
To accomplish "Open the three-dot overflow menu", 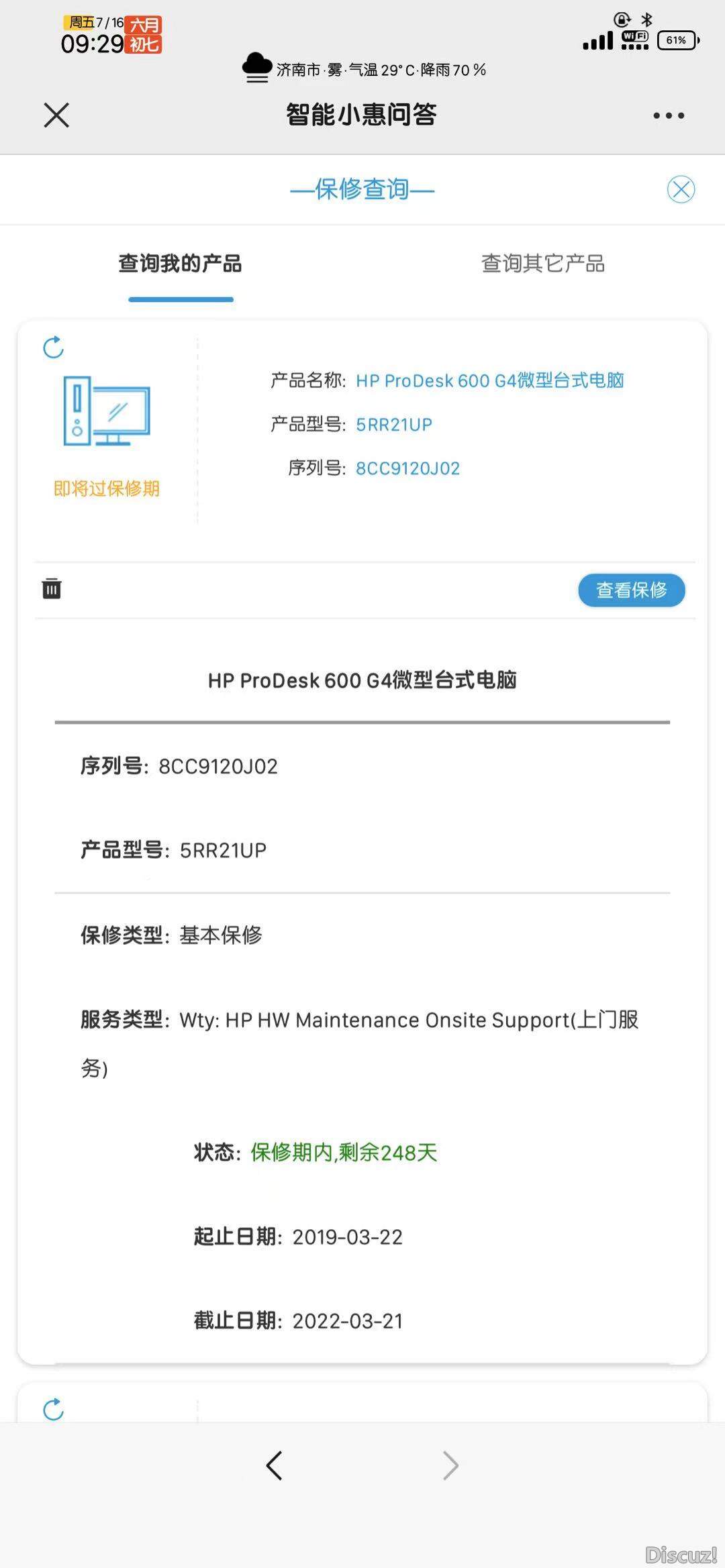I will click(x=669, y=115).
